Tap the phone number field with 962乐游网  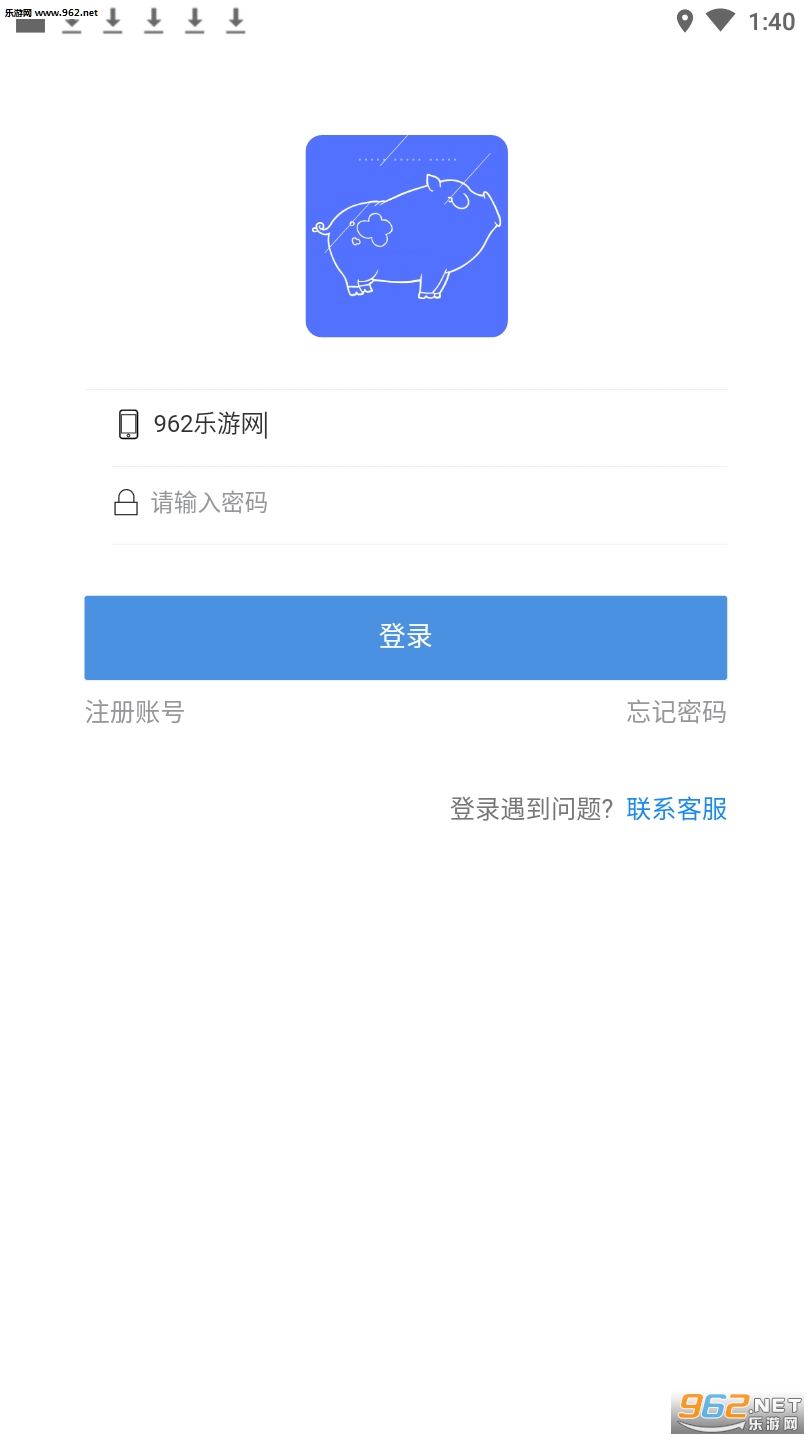420,425
